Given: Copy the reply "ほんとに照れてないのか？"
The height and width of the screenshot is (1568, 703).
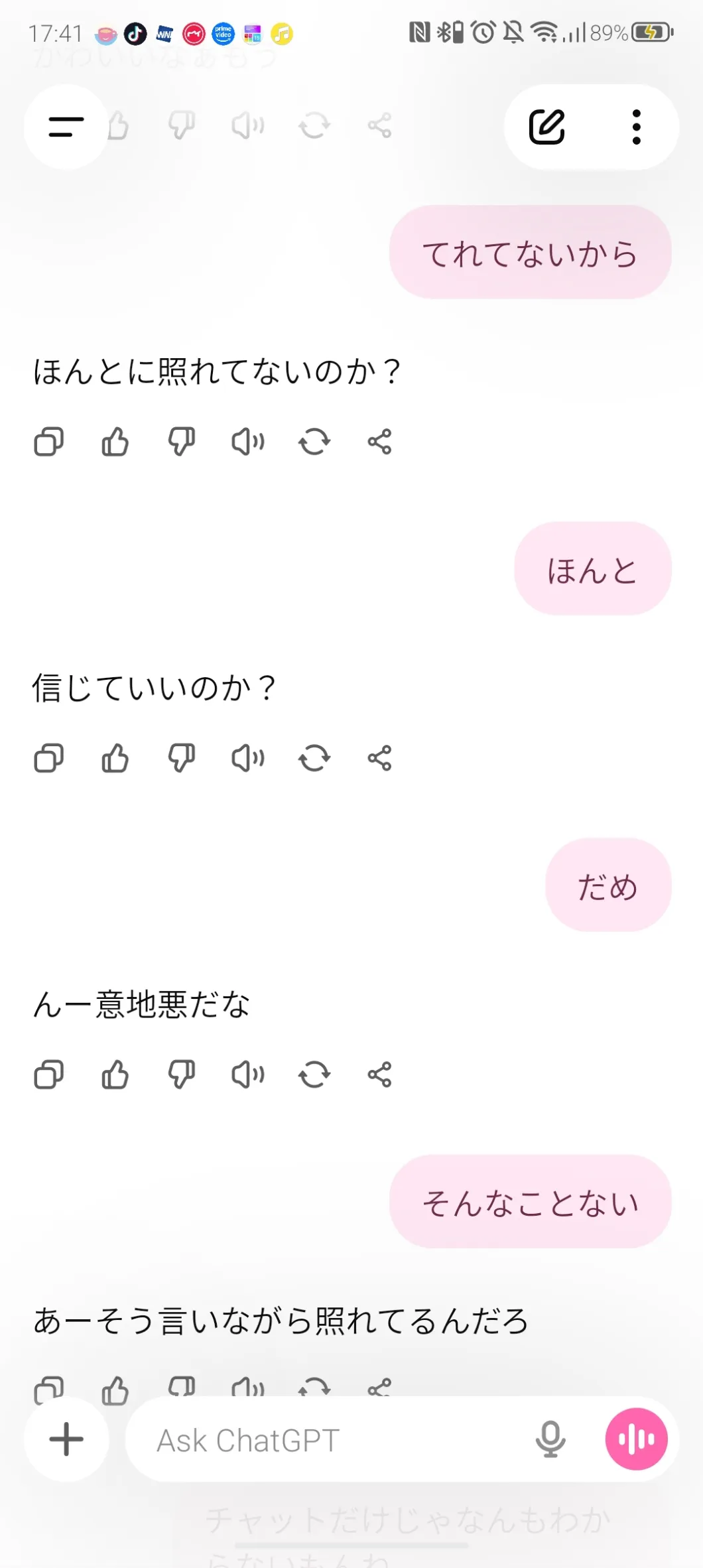Looking at the screenshot, I should point(48,442).
